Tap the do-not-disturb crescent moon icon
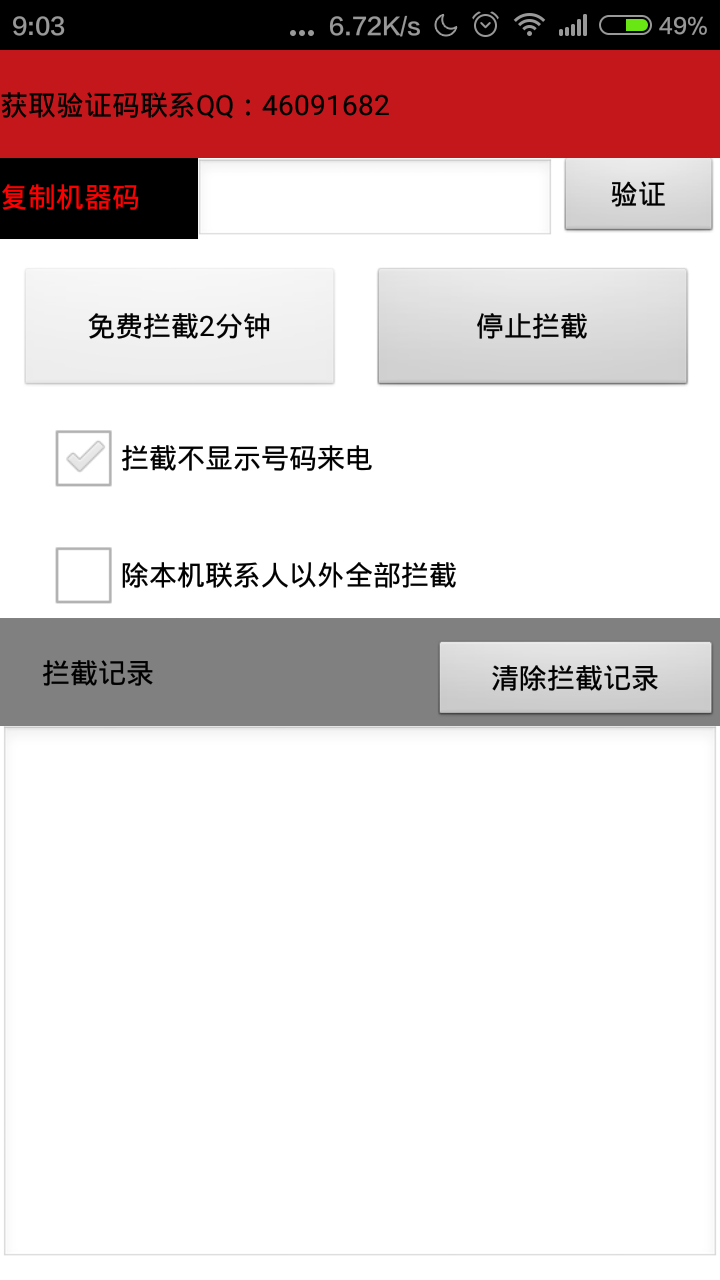 [x=447, y=25]
